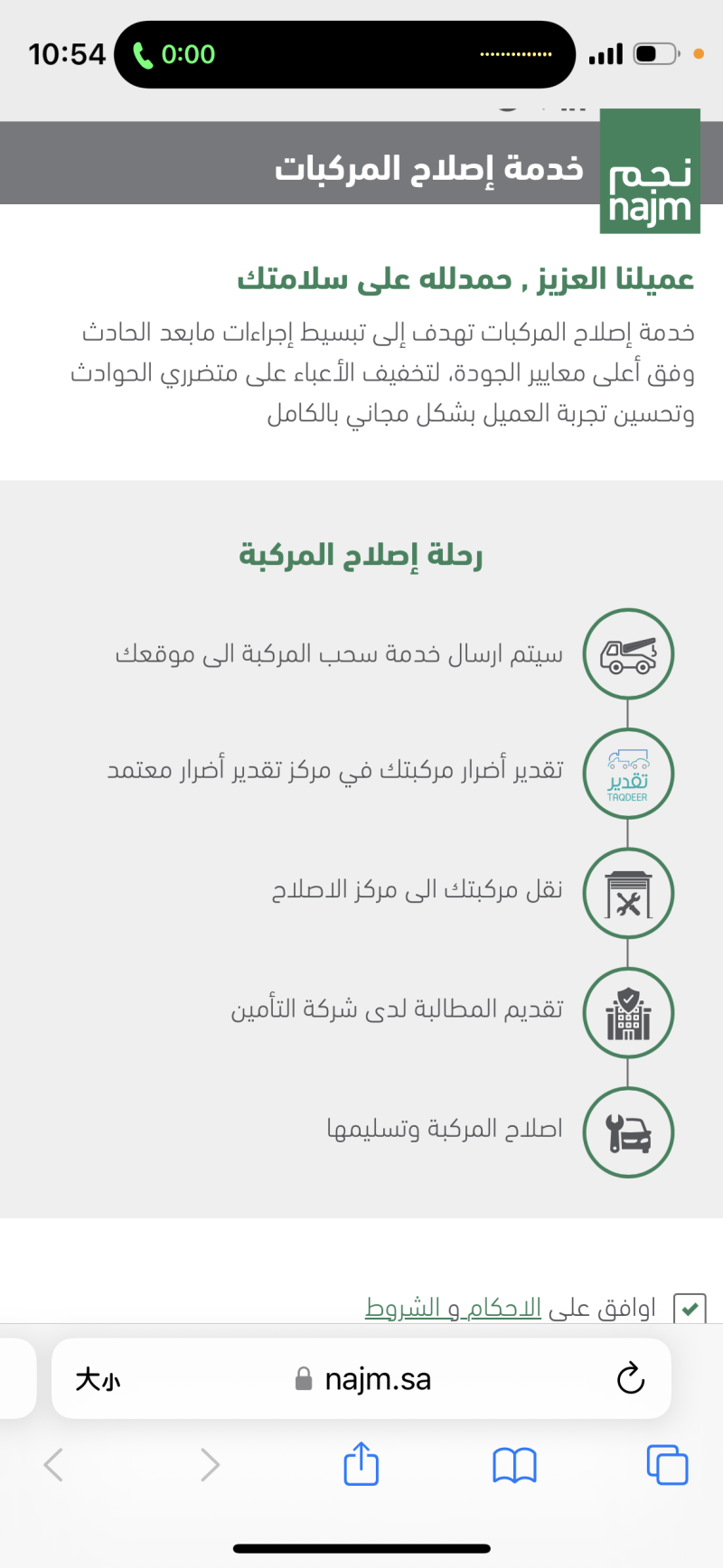
Task: Share this page from Safari toolbar
Action: click(x=361, y=1464)
